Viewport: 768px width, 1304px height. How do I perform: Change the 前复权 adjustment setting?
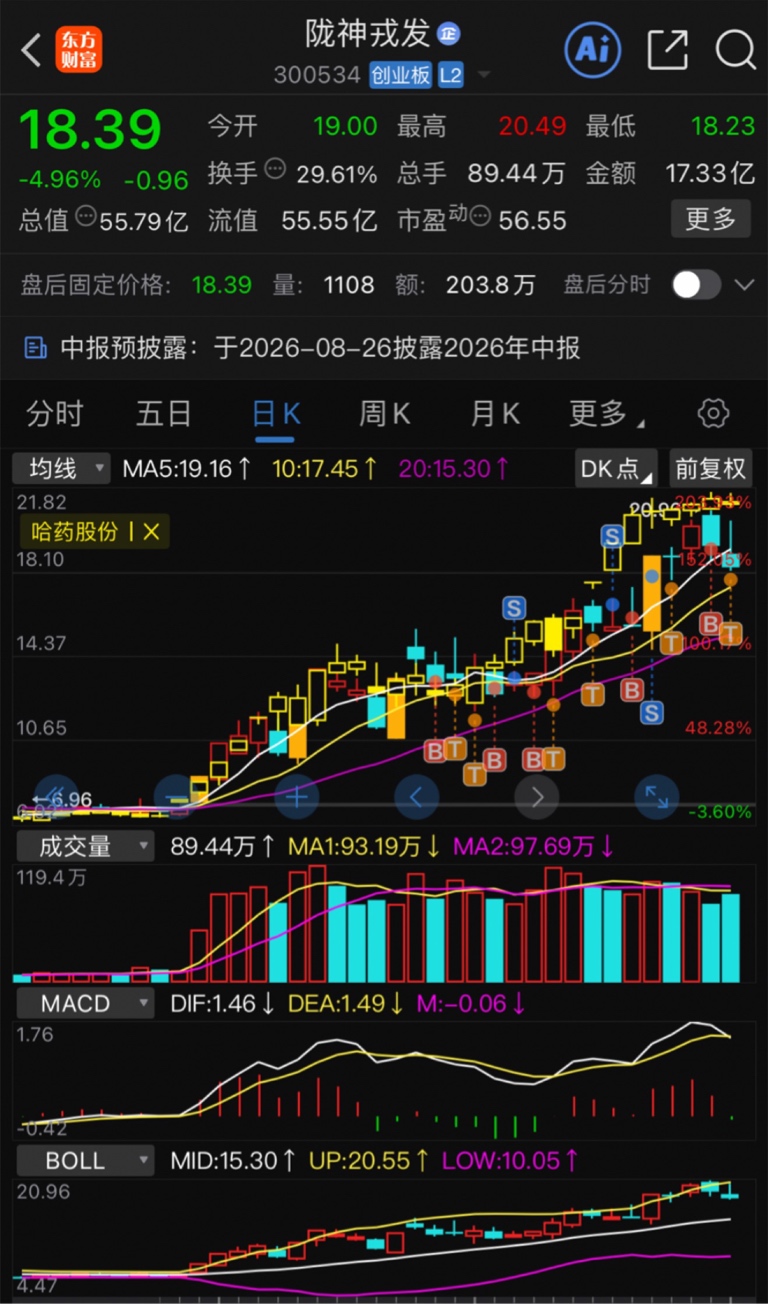click(711, 468)
